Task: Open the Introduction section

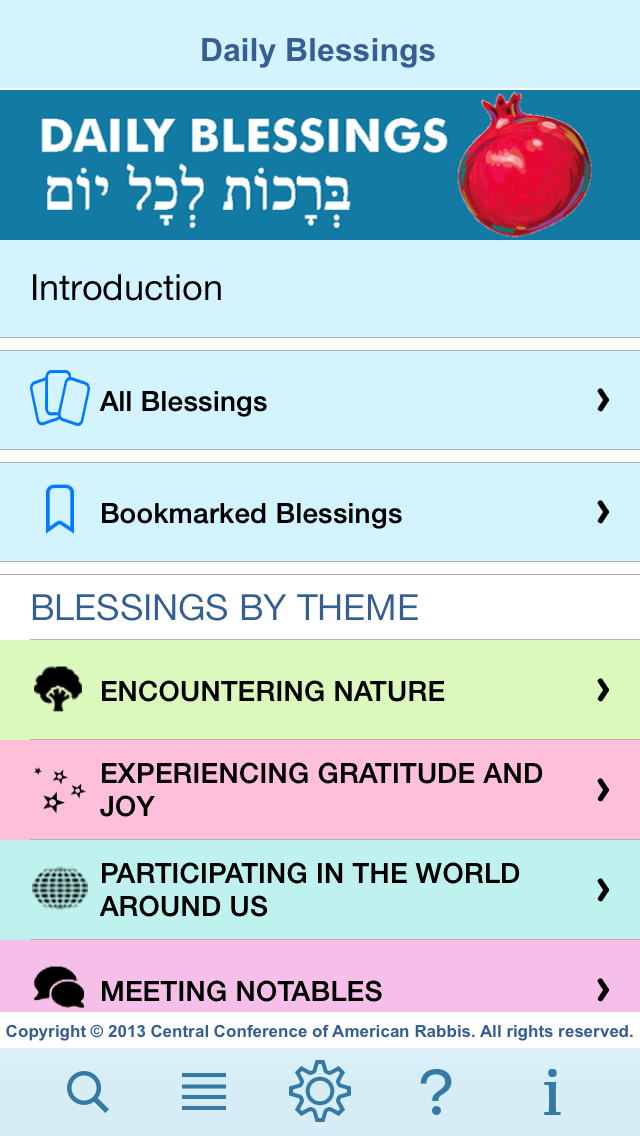Action: tap(320, 288)
